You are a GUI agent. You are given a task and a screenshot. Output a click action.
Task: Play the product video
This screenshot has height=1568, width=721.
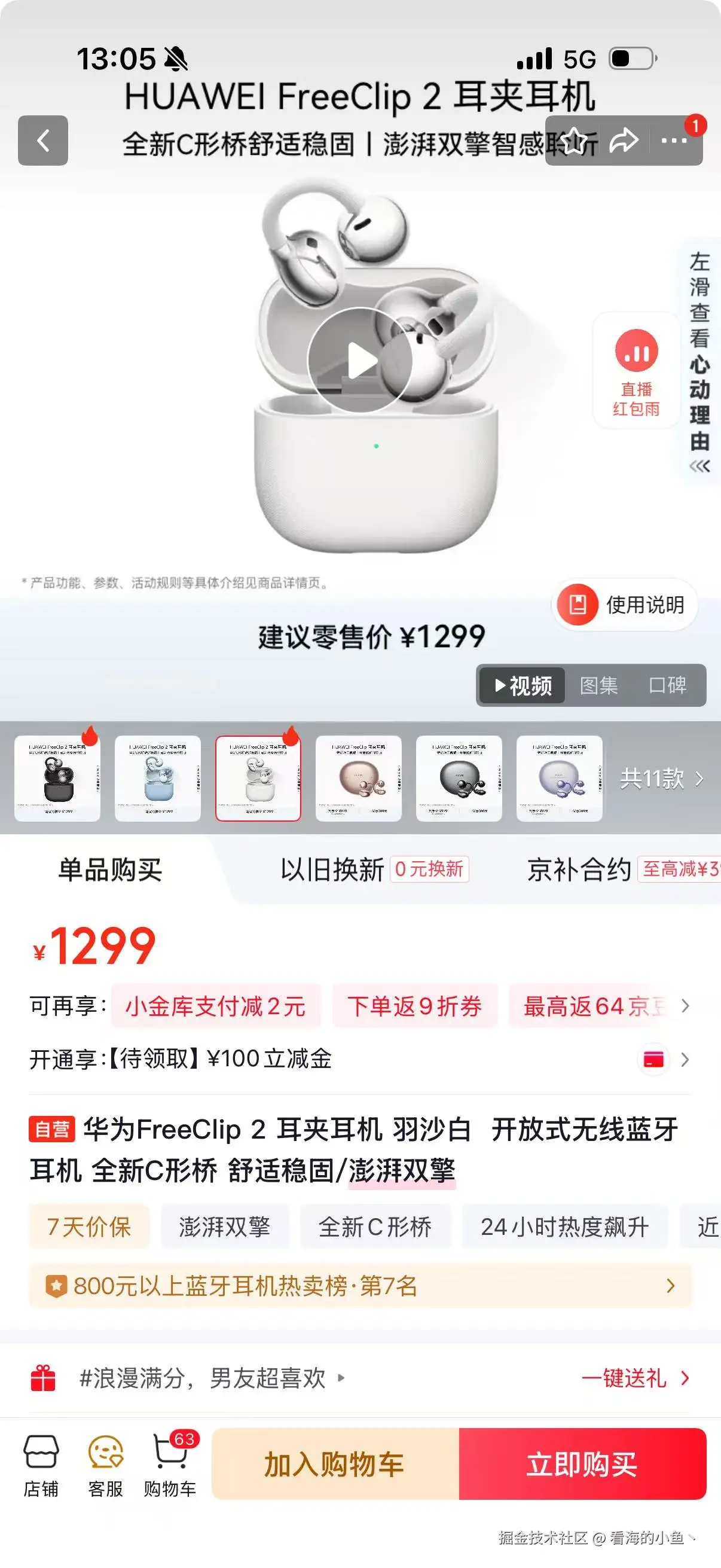point(360,361)
